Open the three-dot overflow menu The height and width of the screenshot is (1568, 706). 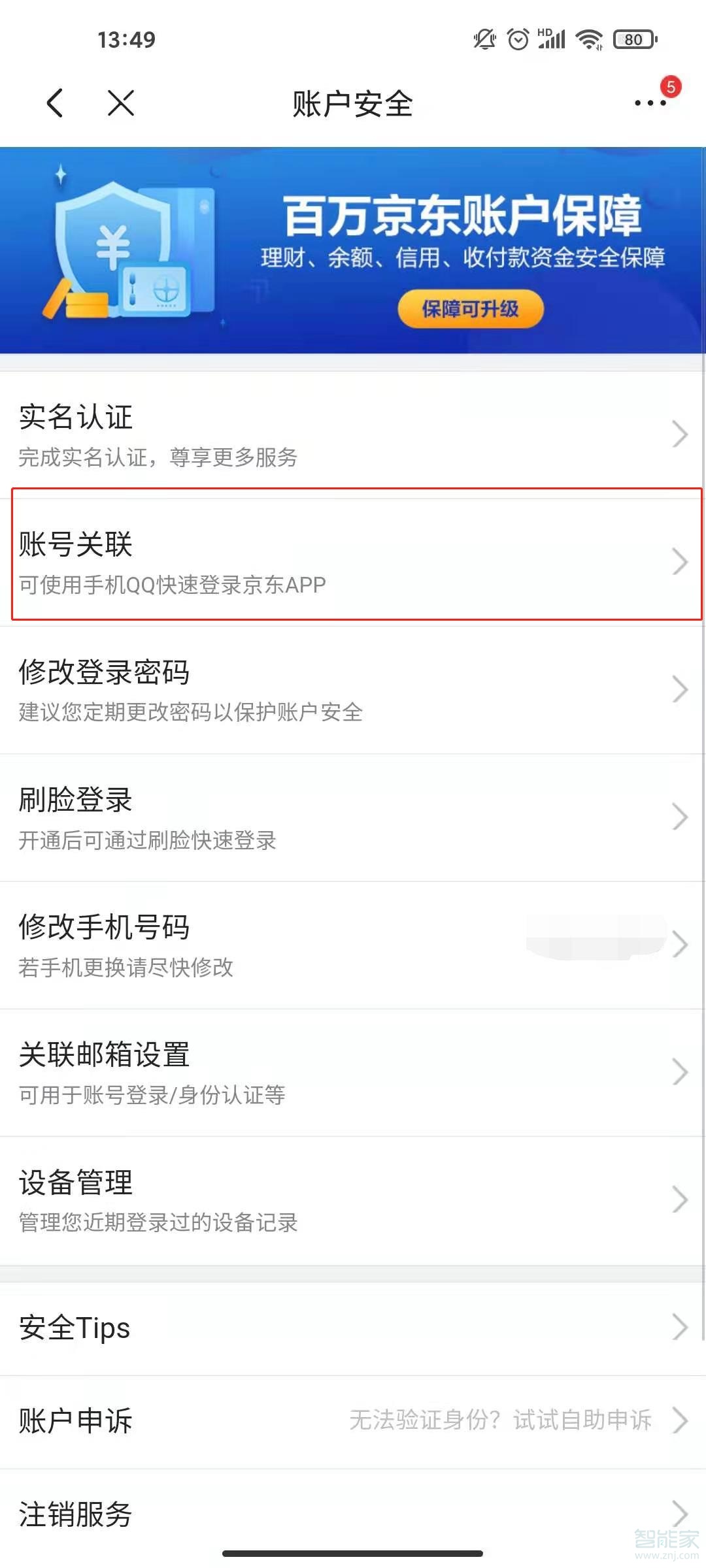tap(650, 103)
